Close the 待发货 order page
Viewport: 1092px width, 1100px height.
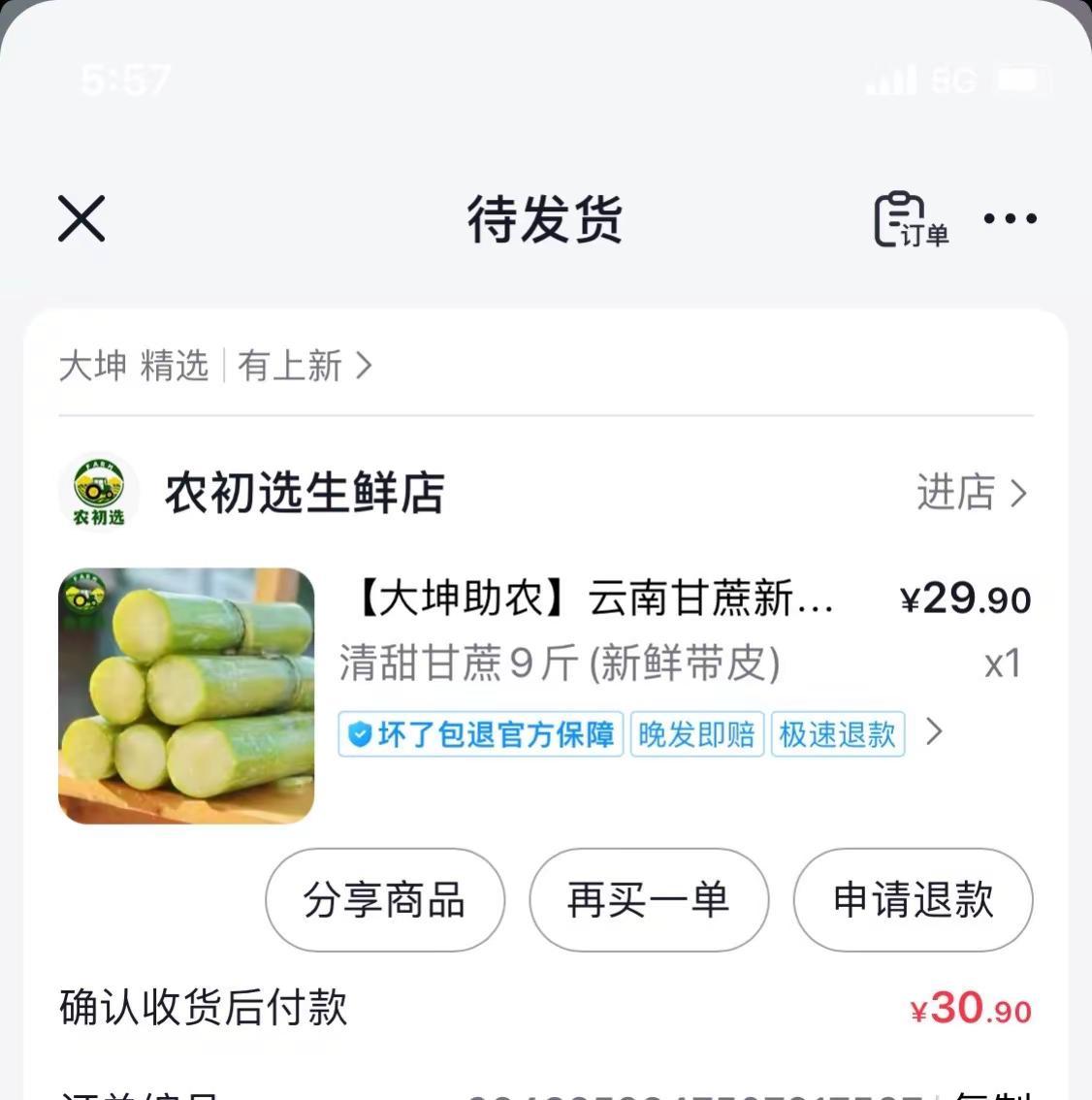[x=81, y=218]
